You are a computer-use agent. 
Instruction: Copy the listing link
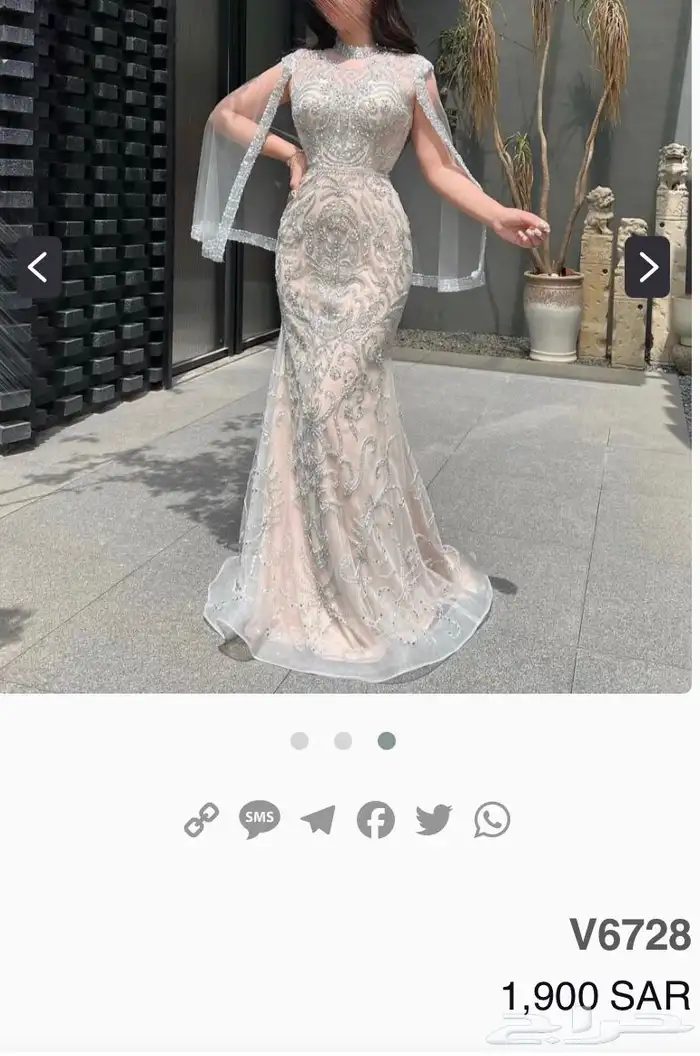click(202, 820)
